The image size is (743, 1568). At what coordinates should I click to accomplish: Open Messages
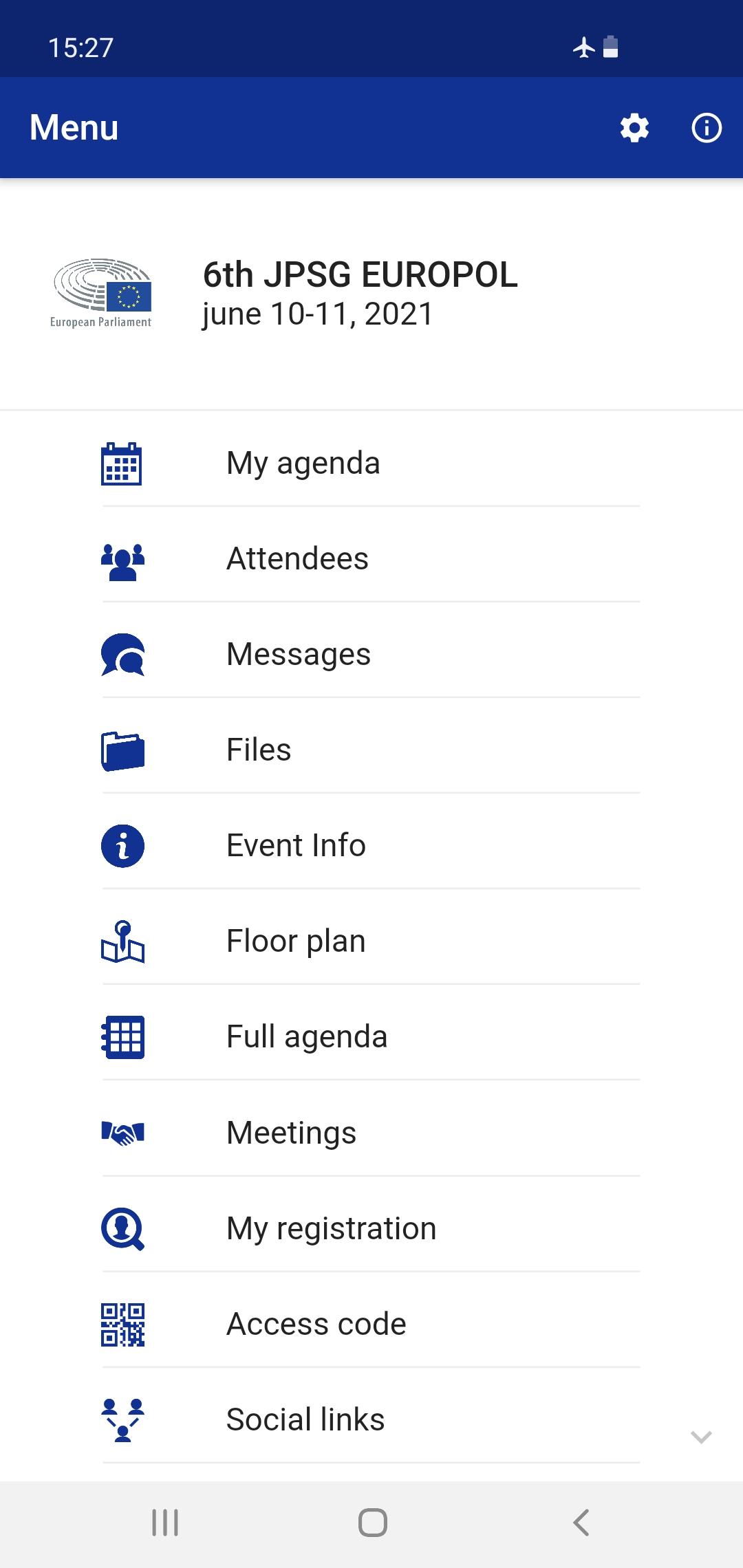coord(371,655)
